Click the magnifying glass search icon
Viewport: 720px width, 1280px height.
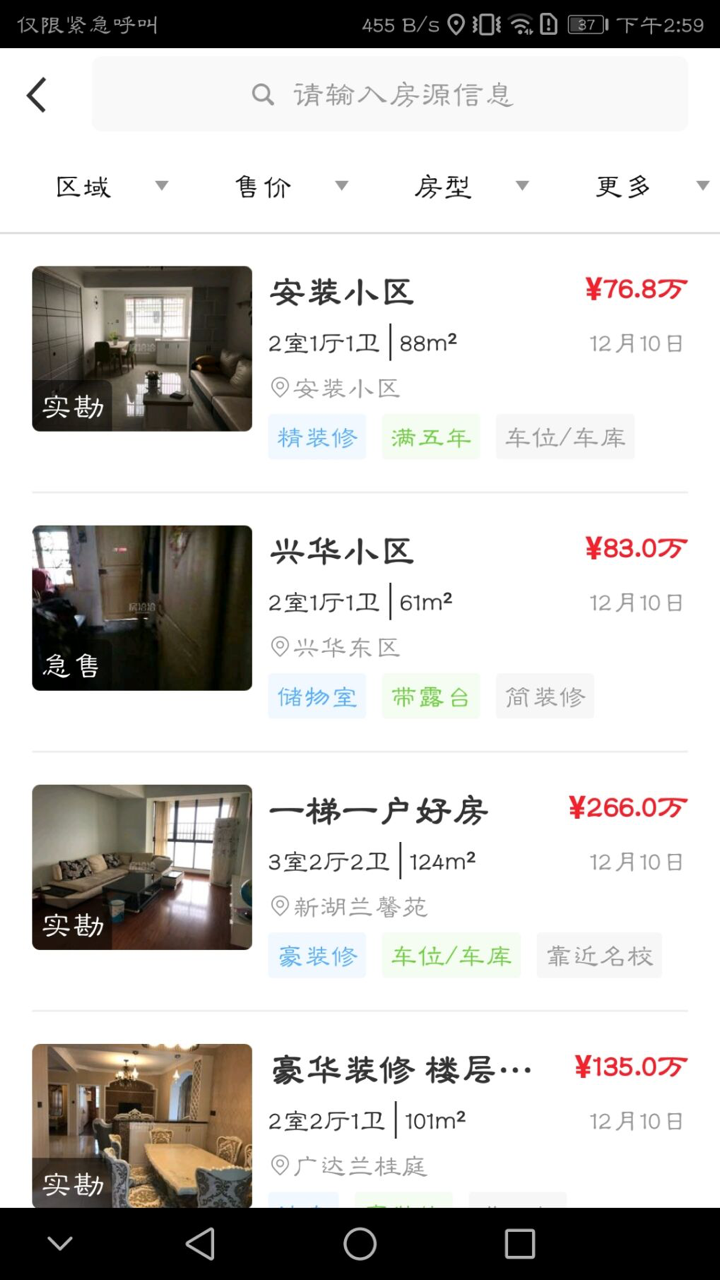(263, 94)
